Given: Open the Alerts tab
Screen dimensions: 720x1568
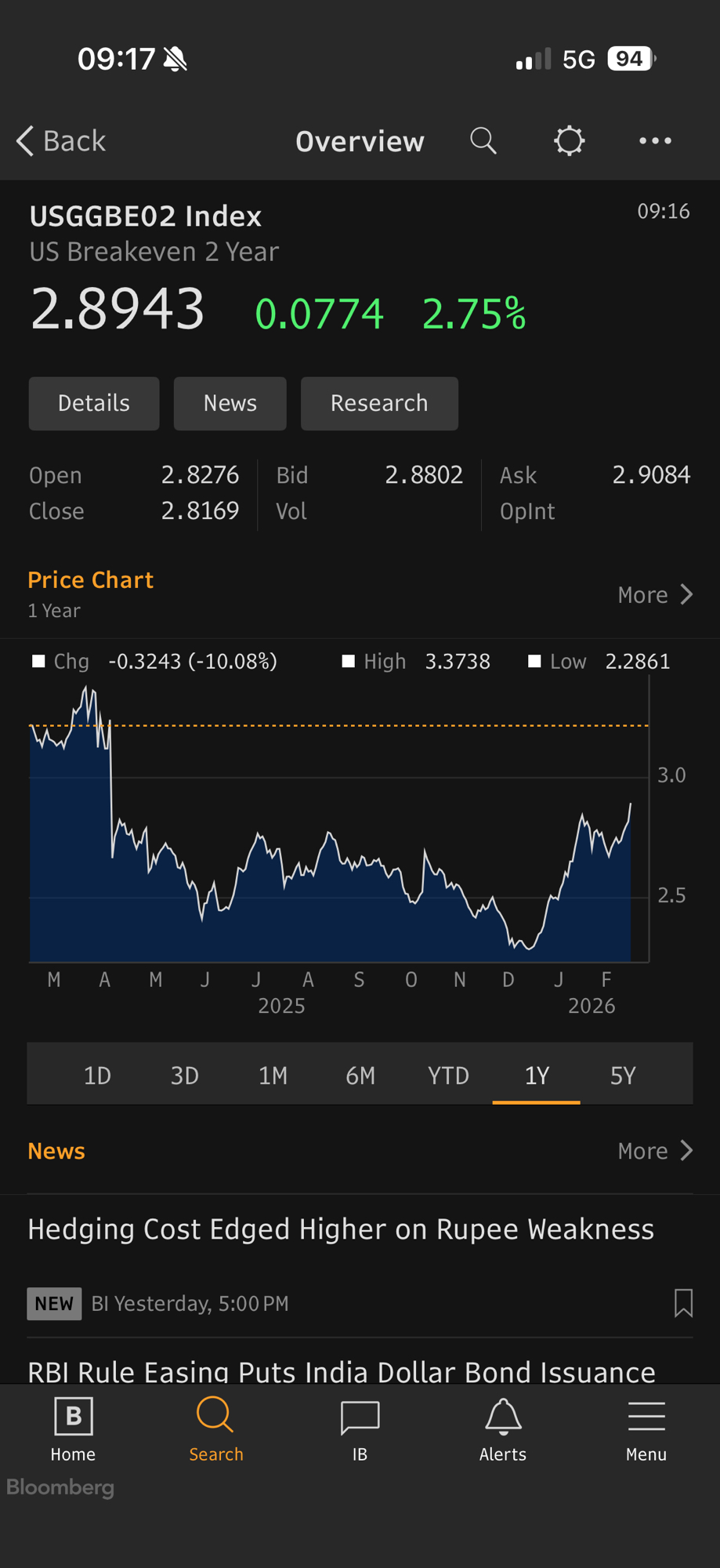Looking at the screenshot, I should coord(503,1430).
